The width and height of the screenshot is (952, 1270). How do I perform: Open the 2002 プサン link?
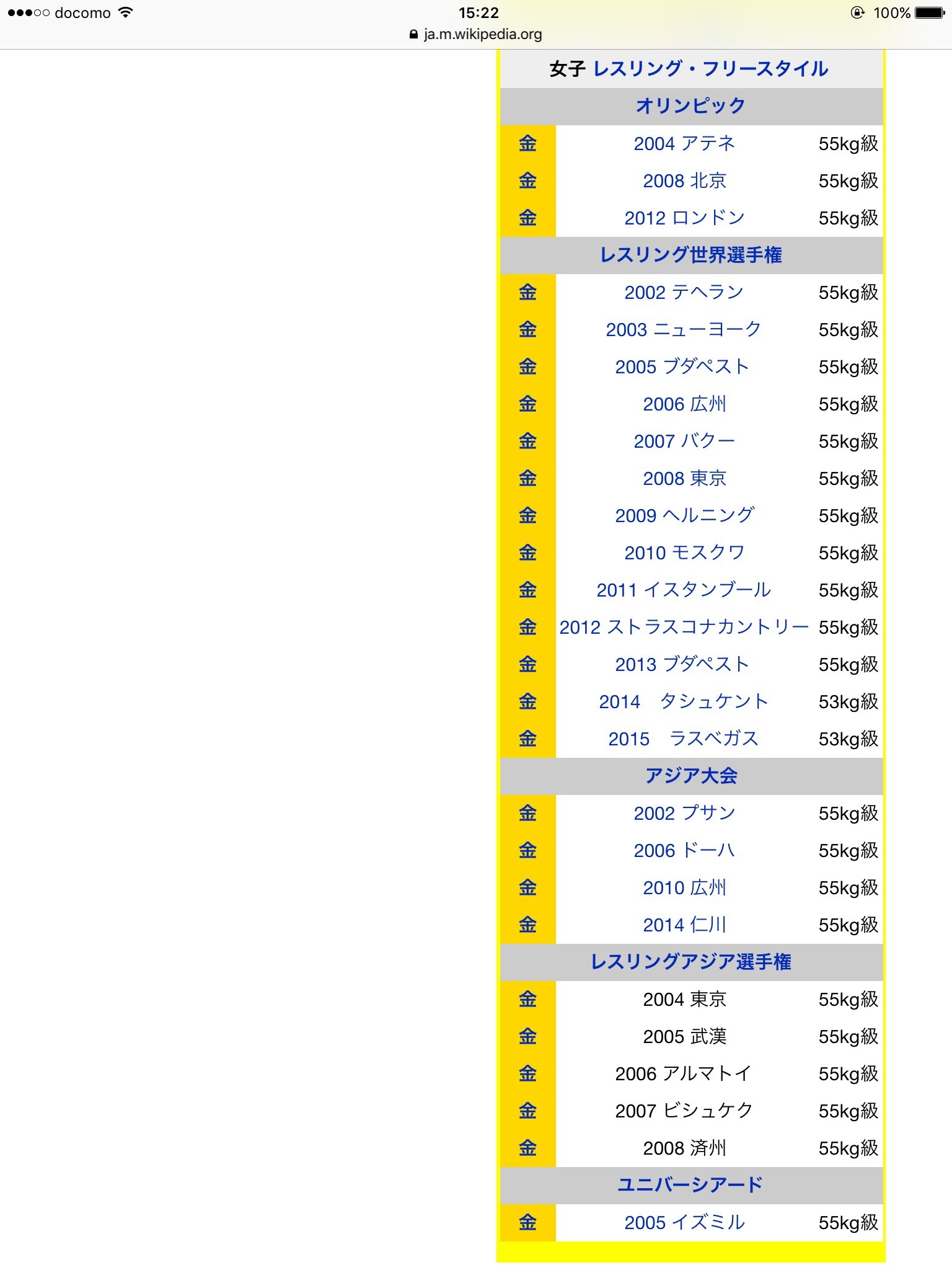coord(684,814)
